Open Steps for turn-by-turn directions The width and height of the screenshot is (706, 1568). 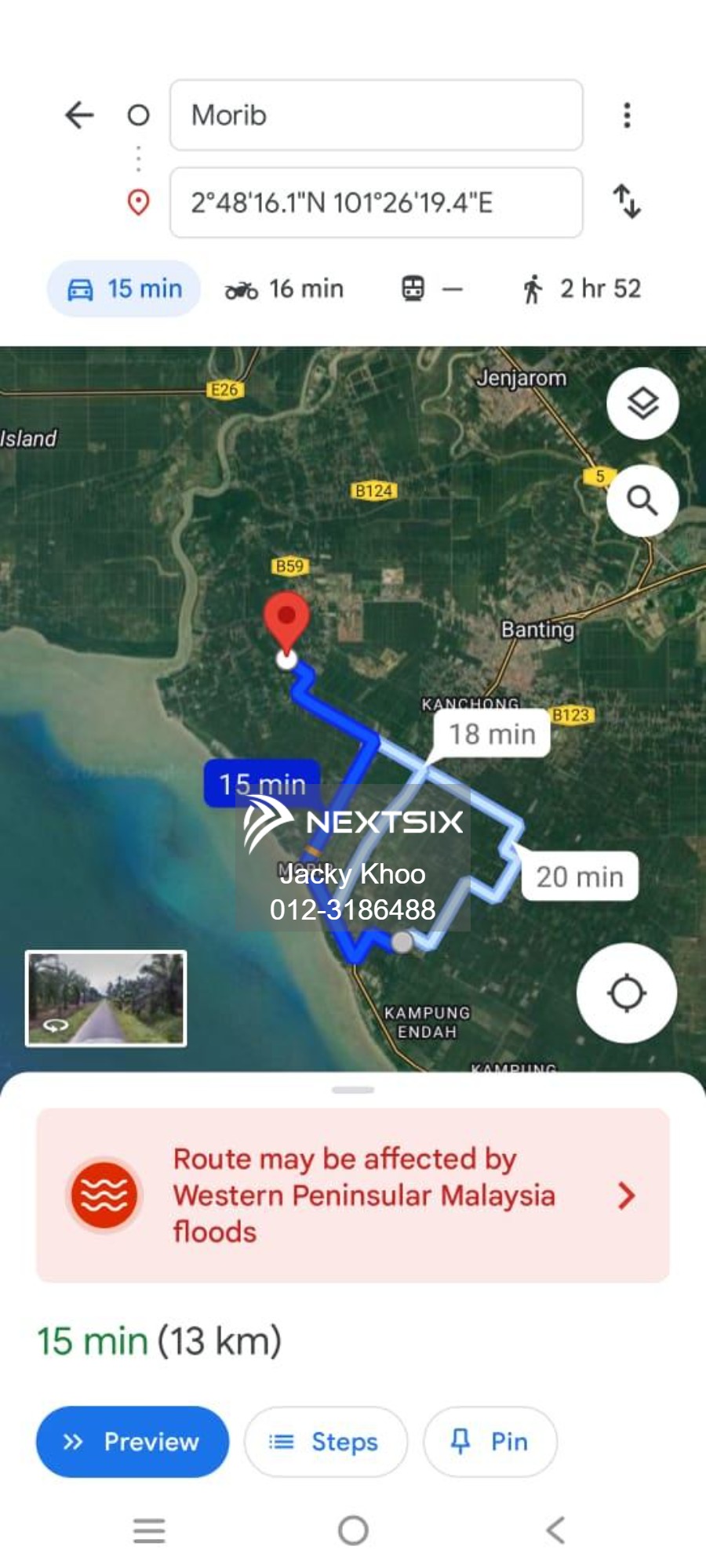pyautogui.click(x=325, y=1441)
